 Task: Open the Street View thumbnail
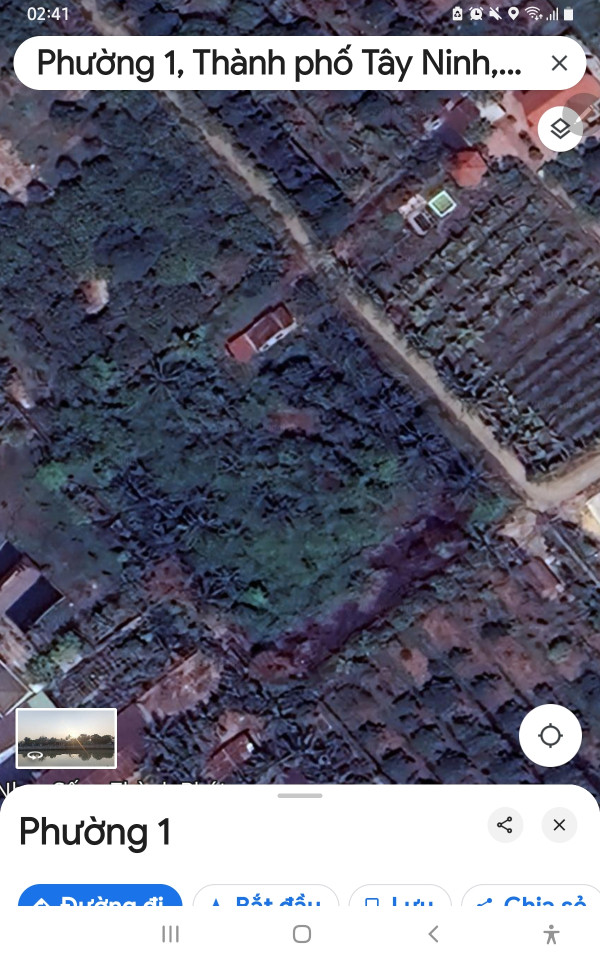coord(67,738)
